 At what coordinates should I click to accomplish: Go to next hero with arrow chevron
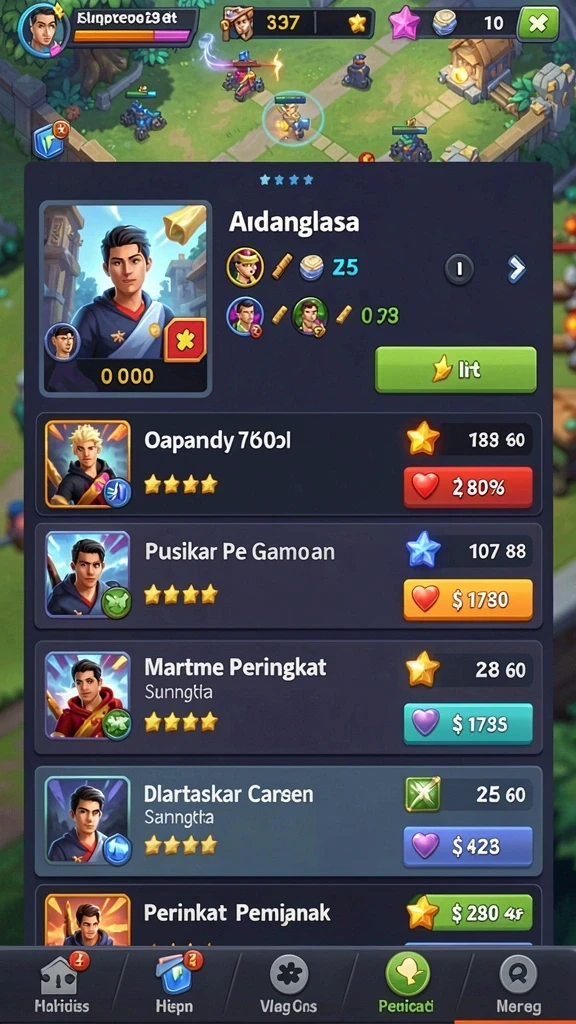516,269
